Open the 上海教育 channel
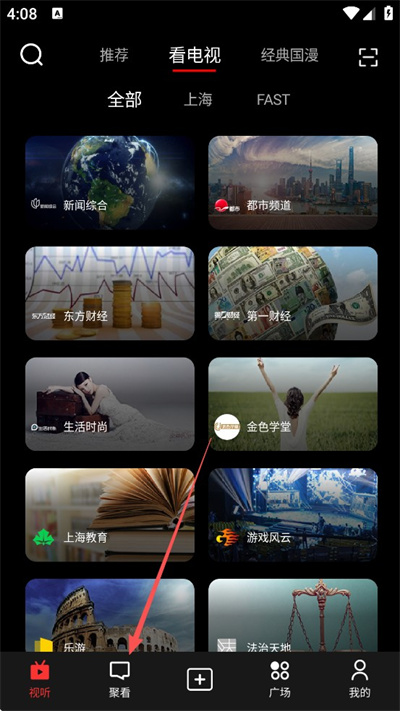The height and width of the screenshot is (711, 400). [x=110, y=515]
